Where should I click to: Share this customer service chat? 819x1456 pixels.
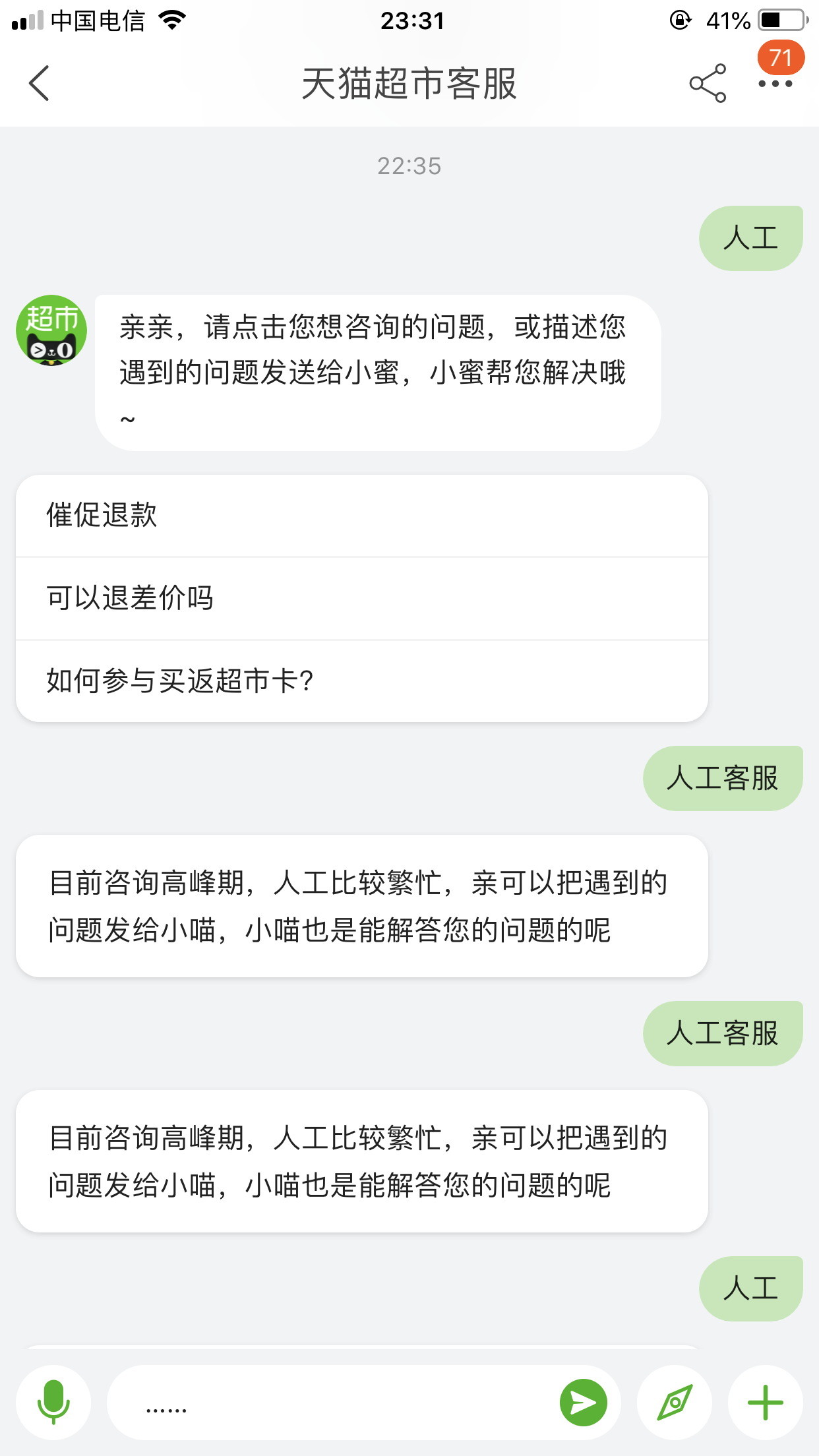pos(708,83)
